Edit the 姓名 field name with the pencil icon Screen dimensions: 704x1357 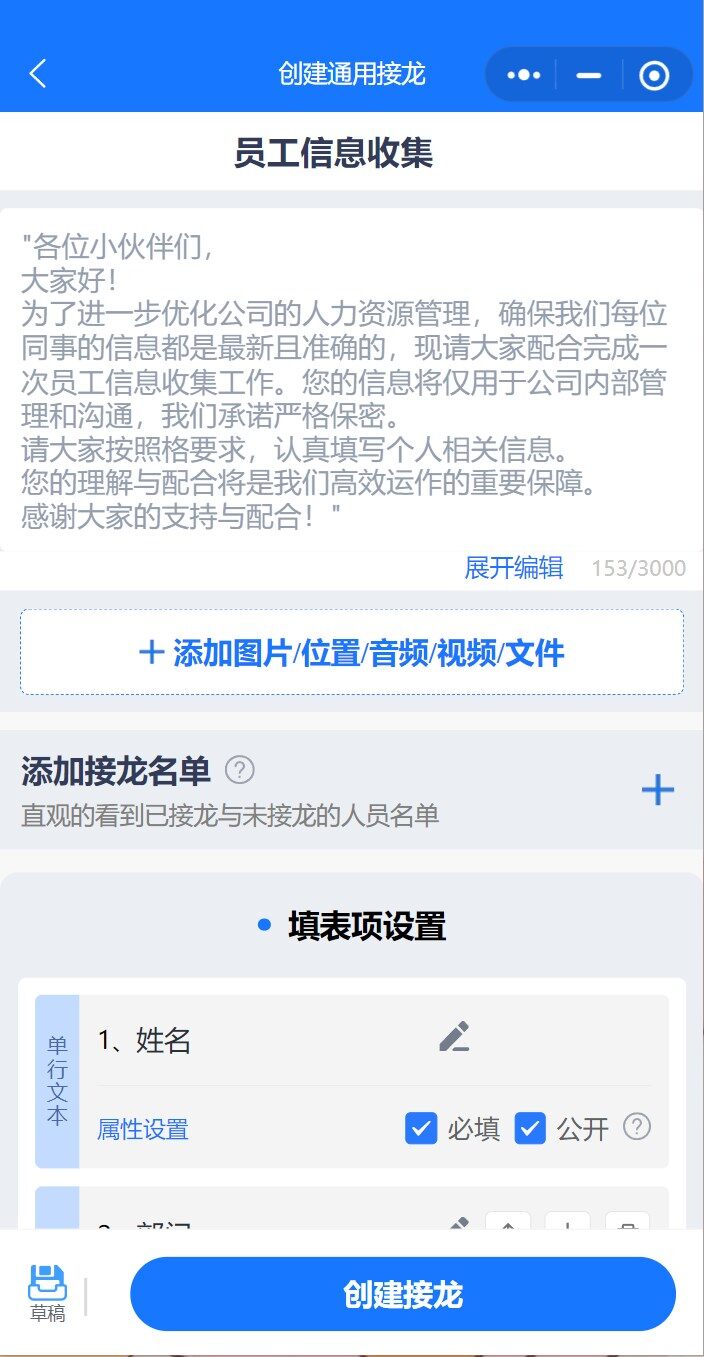[454, 1037]
